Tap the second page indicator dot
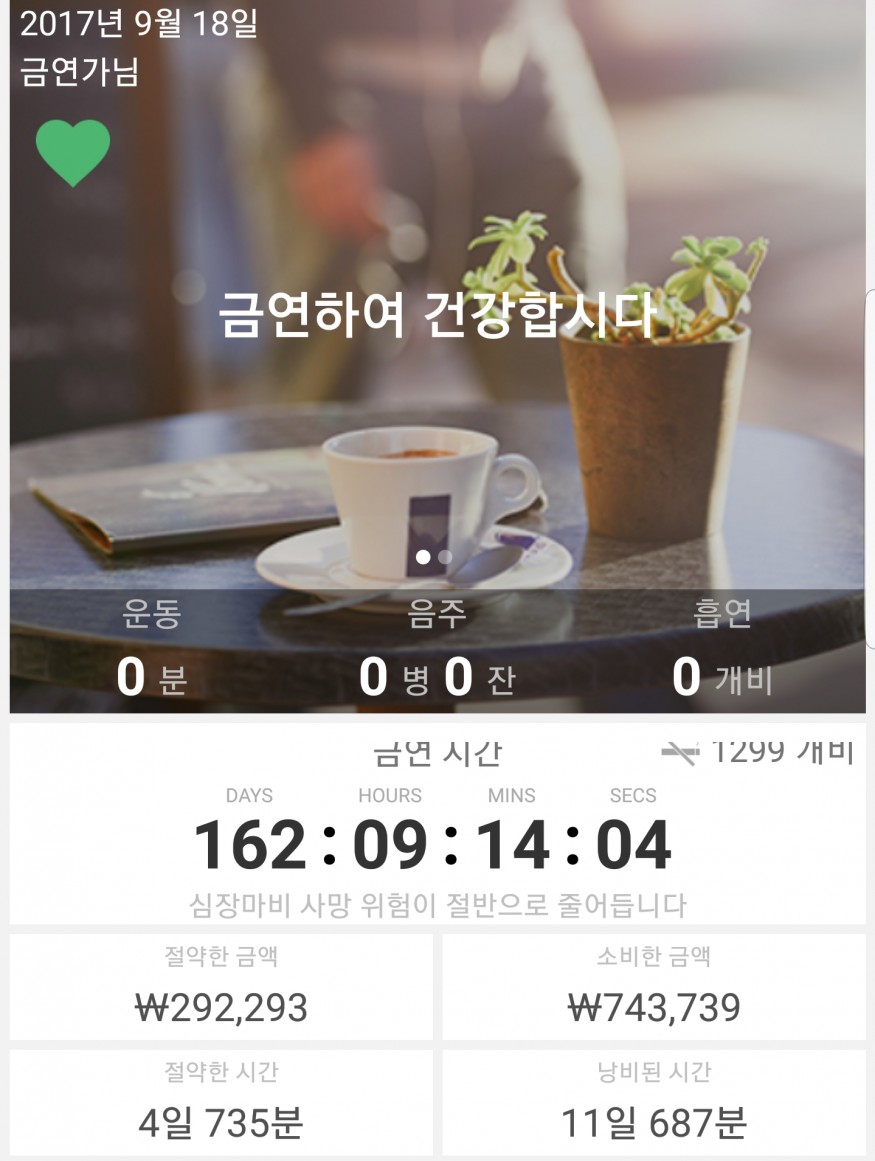The image size is (875, 1161). (x=446, y=557)
